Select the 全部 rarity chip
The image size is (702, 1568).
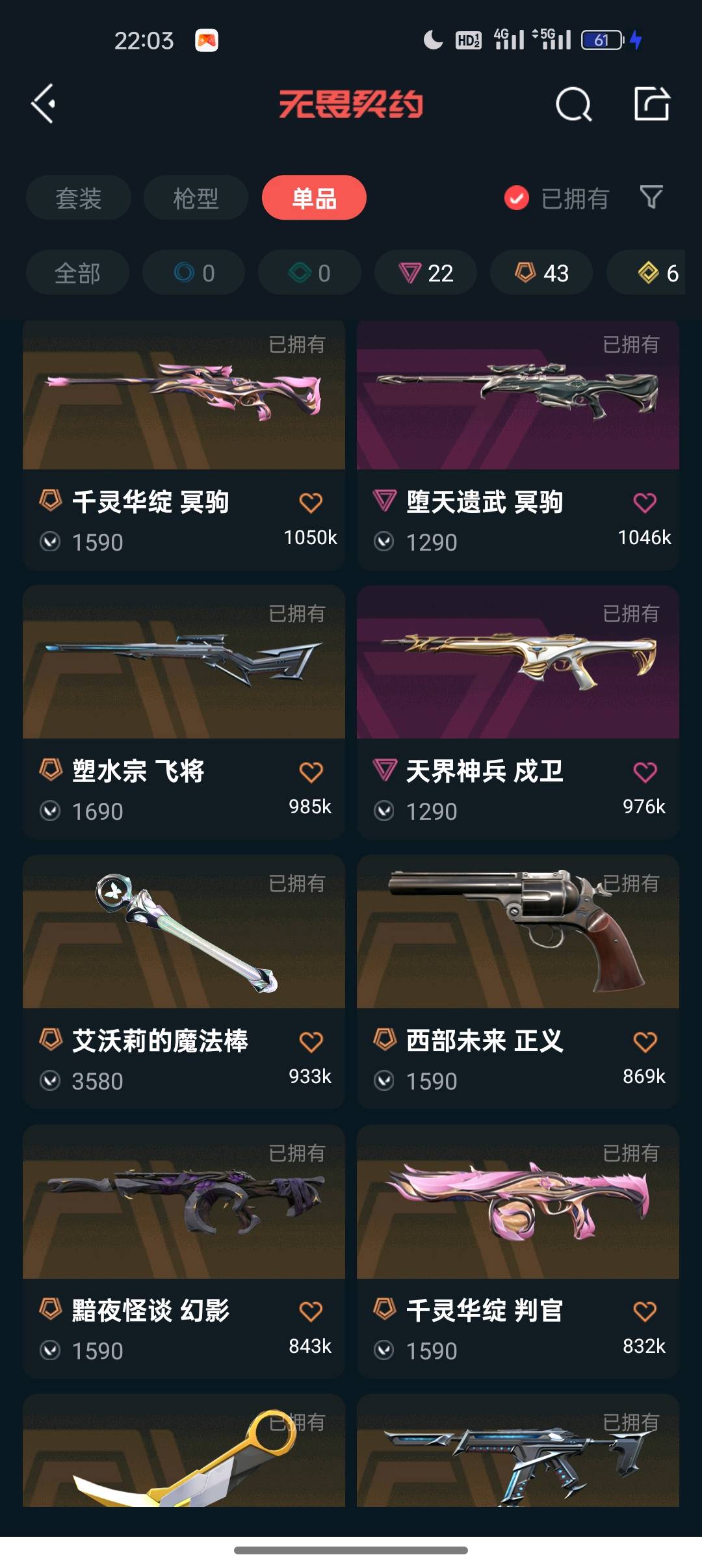pyautogui.click(x=77, y=273)
